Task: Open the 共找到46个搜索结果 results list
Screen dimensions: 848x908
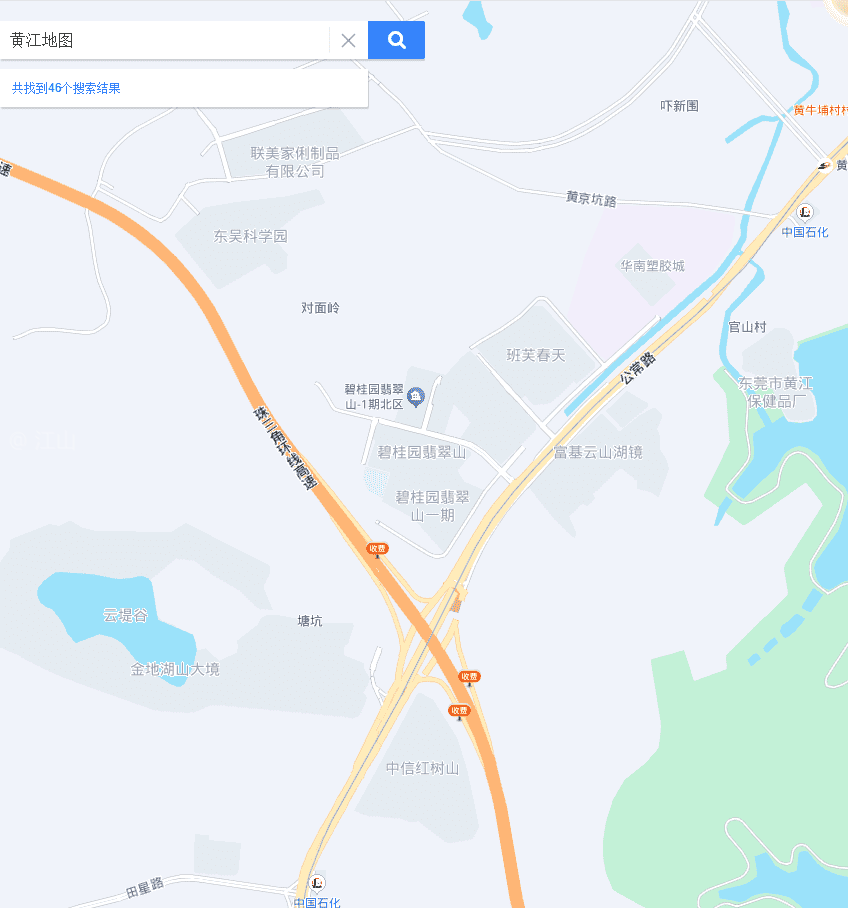Action: pos(67,88)
